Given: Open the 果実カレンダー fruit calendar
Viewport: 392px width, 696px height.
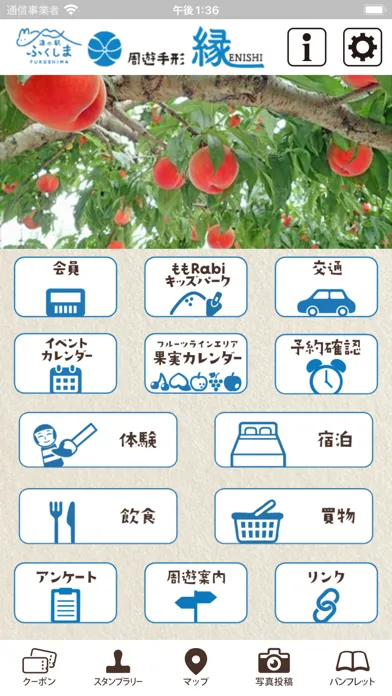Looking at the screenshot, I should point(196,364).
